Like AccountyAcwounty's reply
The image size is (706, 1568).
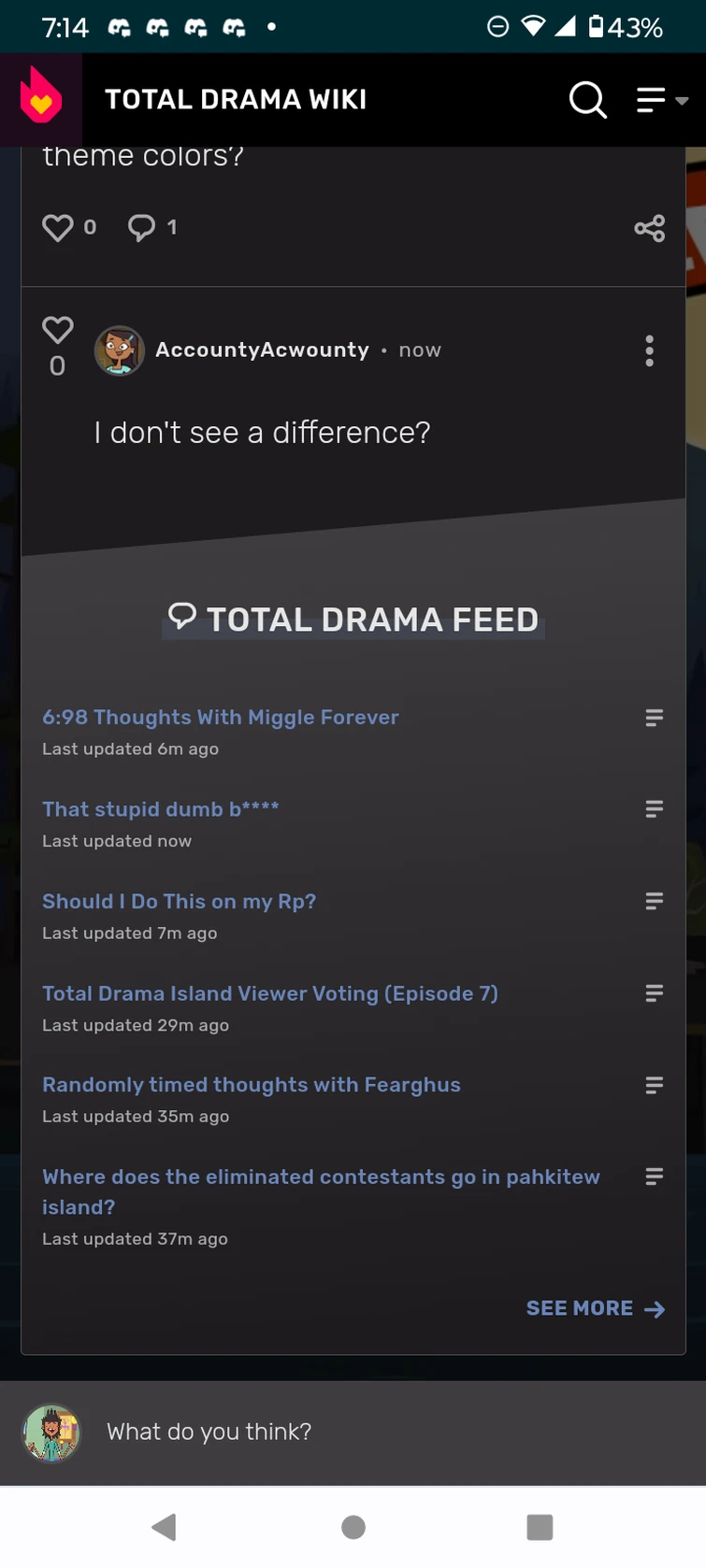[57, 330]
